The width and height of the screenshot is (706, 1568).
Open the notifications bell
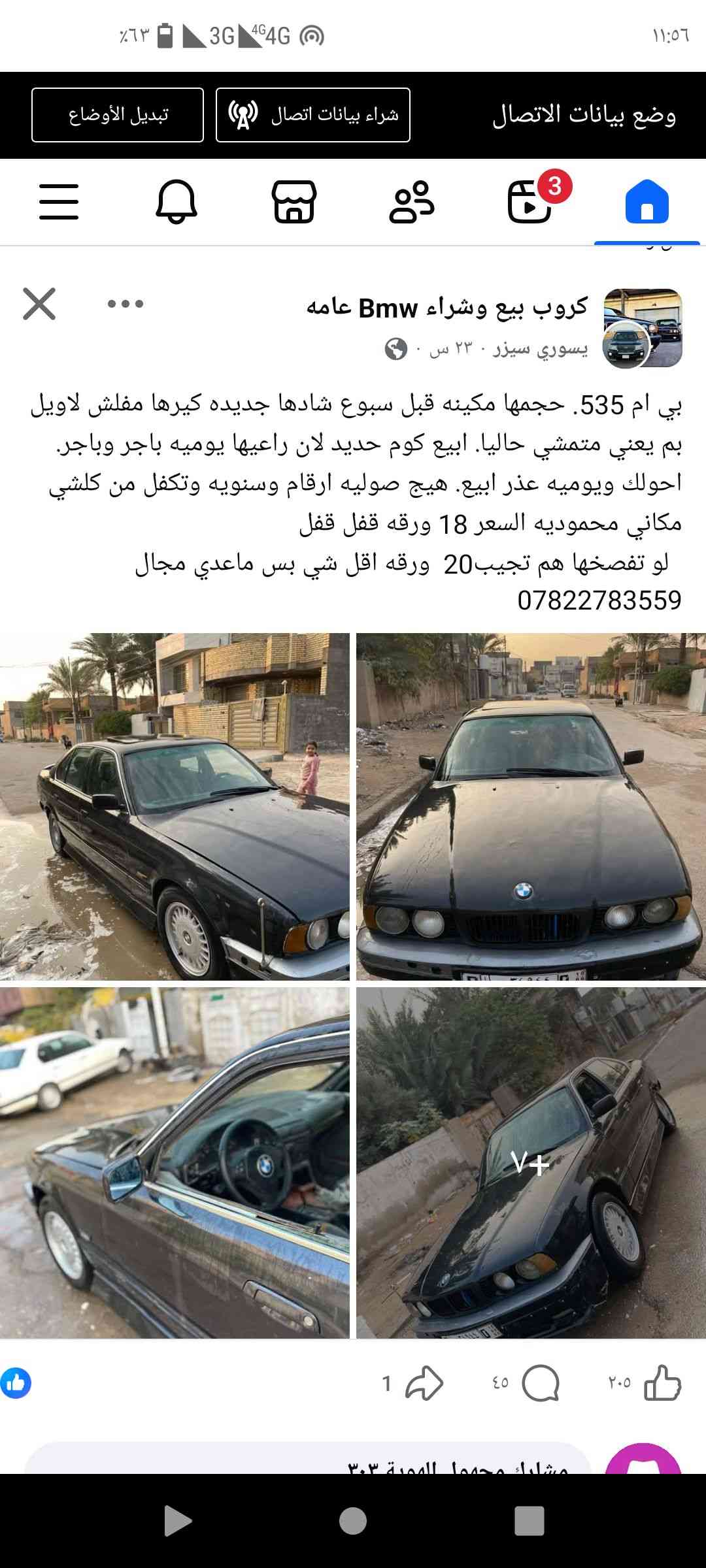point(176,202)
